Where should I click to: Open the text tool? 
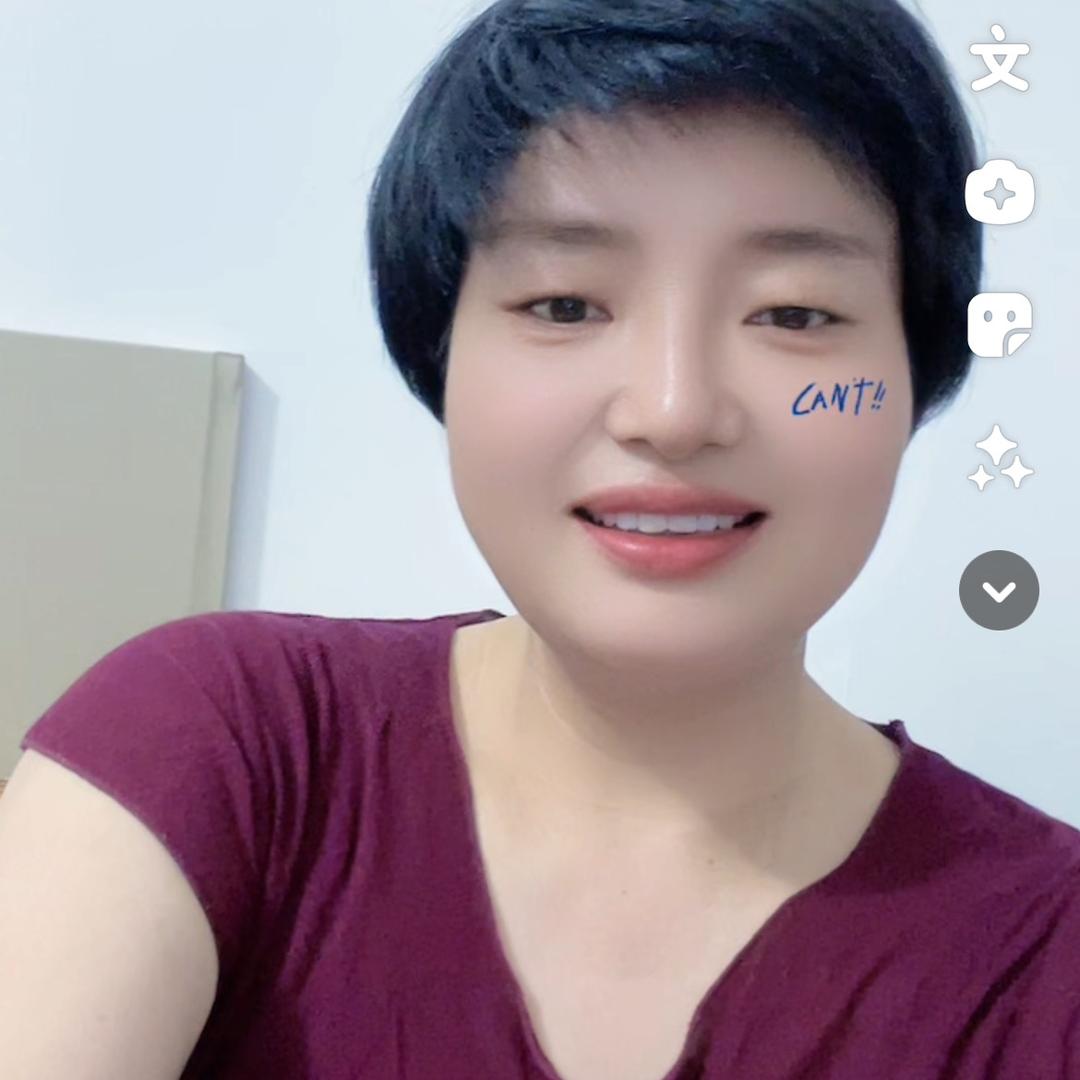pos(999,59)
